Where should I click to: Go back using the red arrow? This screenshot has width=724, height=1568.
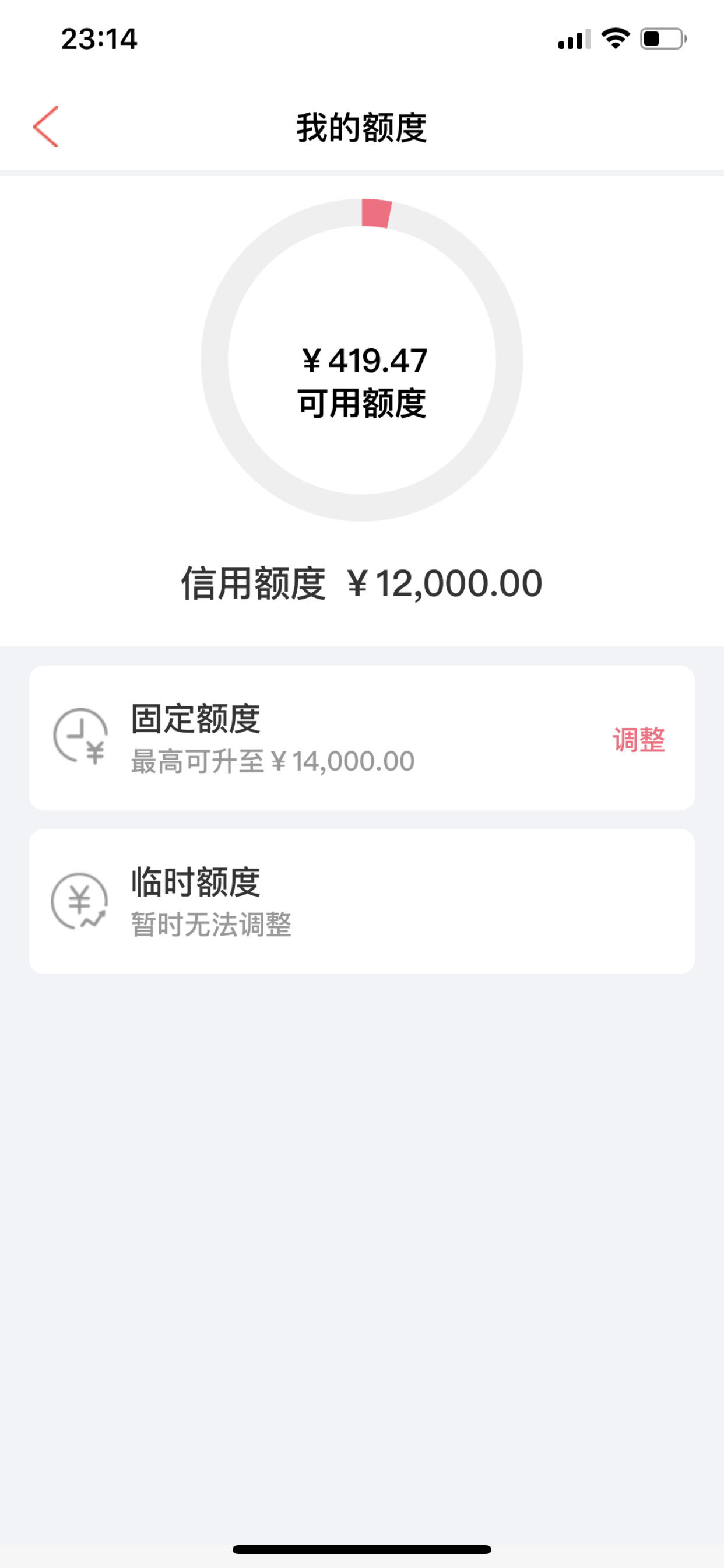click(45, 127)
